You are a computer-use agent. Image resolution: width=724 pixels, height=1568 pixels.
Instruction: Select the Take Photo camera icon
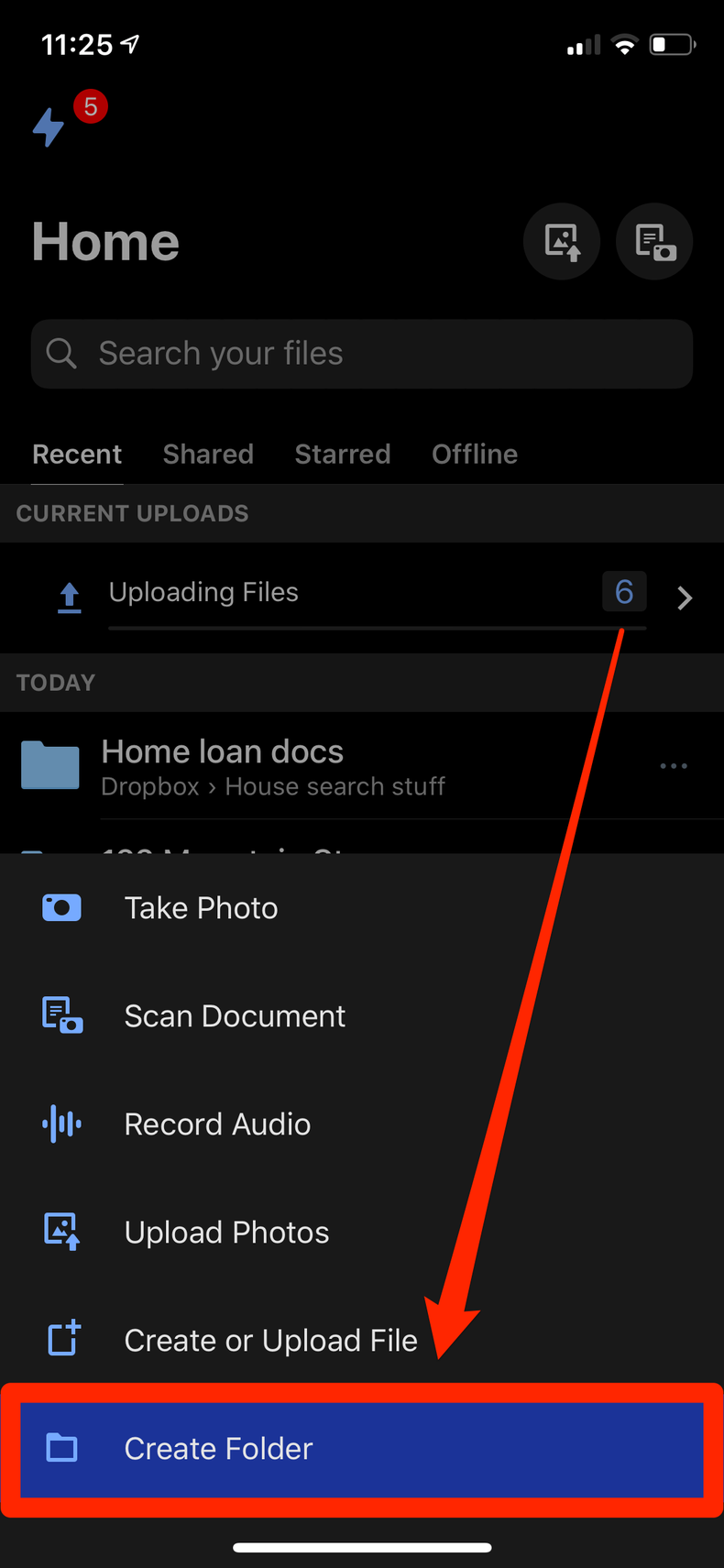pyautogui.click(x=61, y=907)
